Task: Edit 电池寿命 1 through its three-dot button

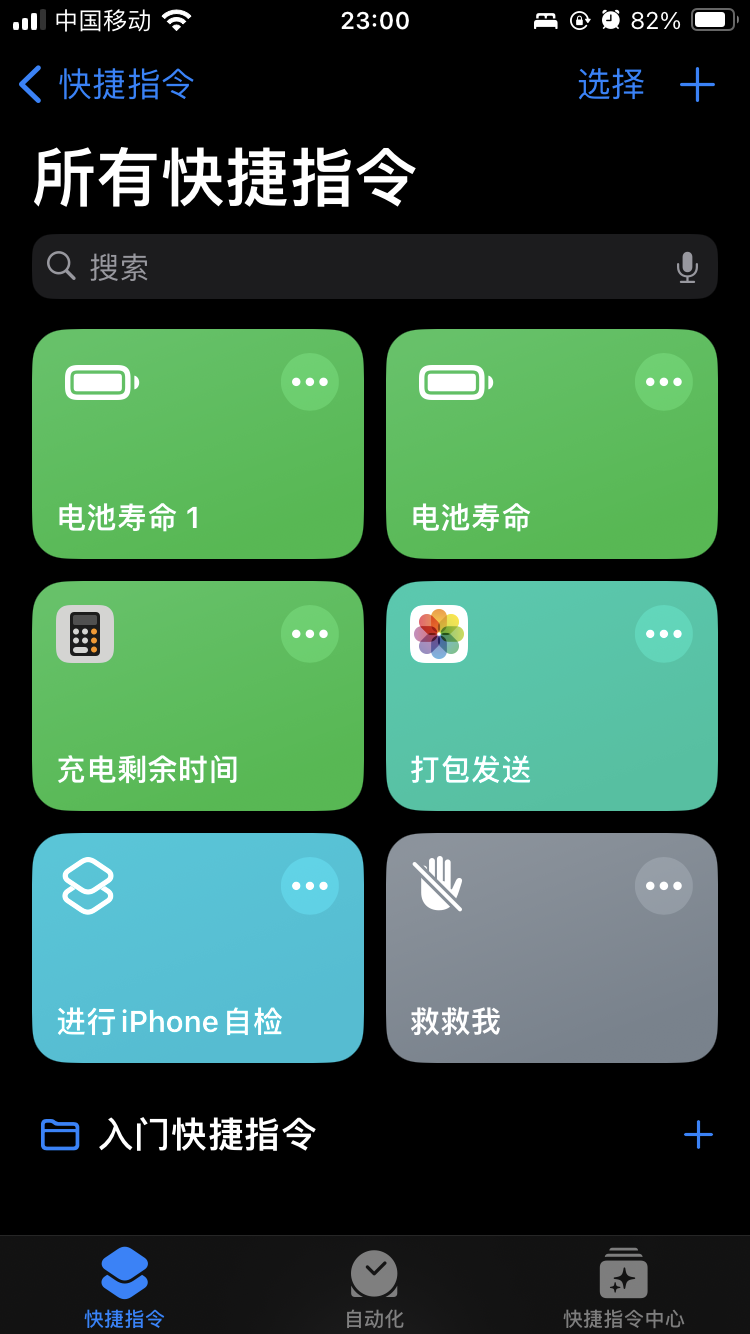Action: coord(310,382)
